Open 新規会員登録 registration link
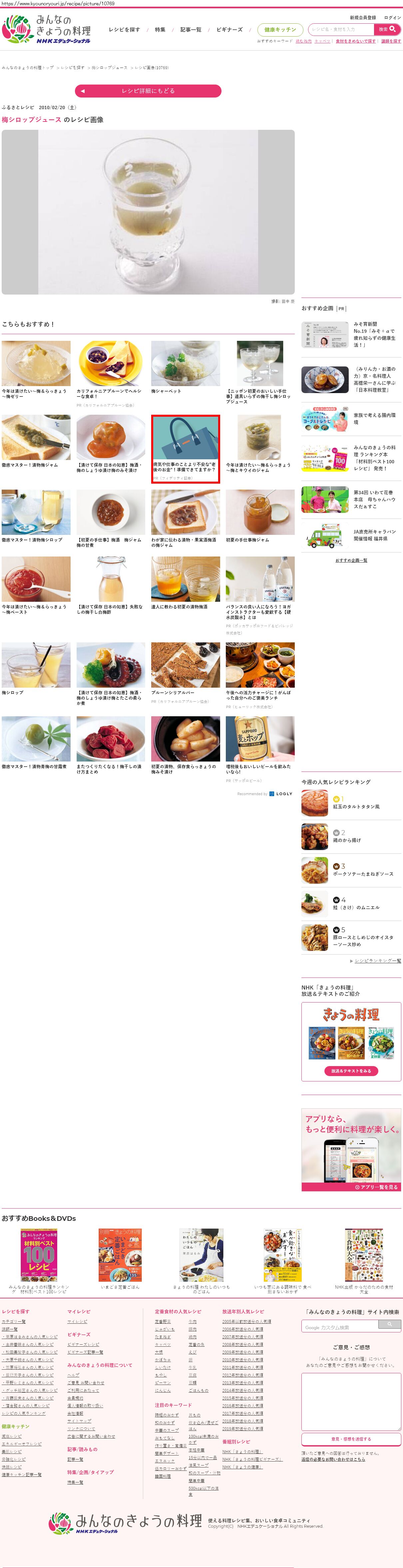This screenshot has width=403, height=1568. [x=363, y=18]
